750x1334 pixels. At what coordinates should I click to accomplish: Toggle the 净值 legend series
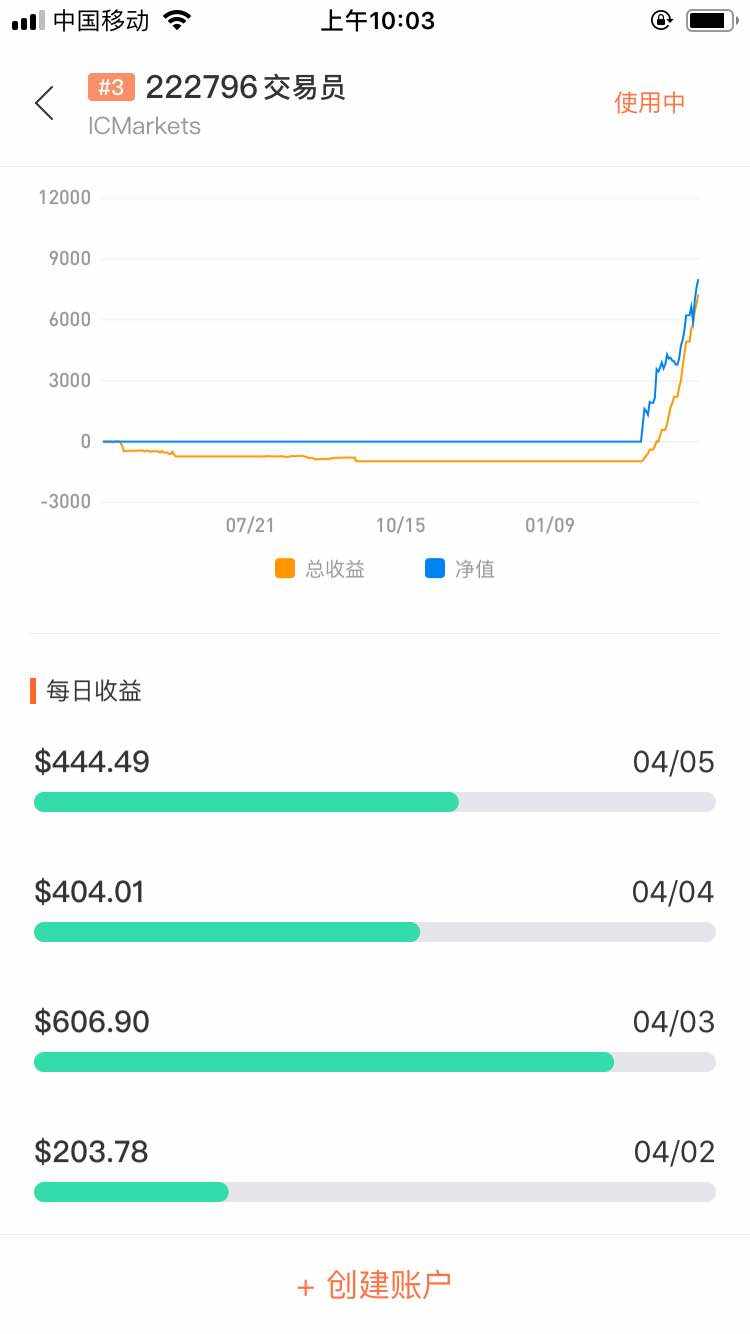click(x=460, y=569)
